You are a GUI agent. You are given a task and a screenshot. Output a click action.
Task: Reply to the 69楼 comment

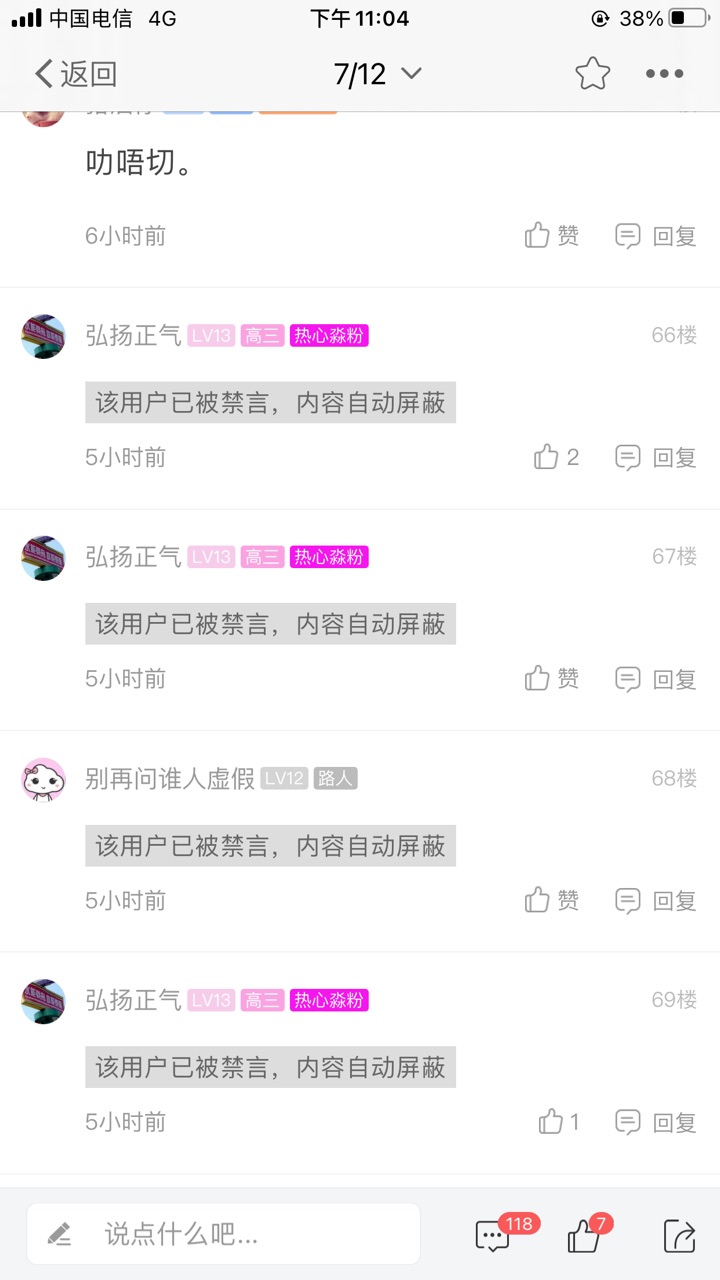[656, 1122]
